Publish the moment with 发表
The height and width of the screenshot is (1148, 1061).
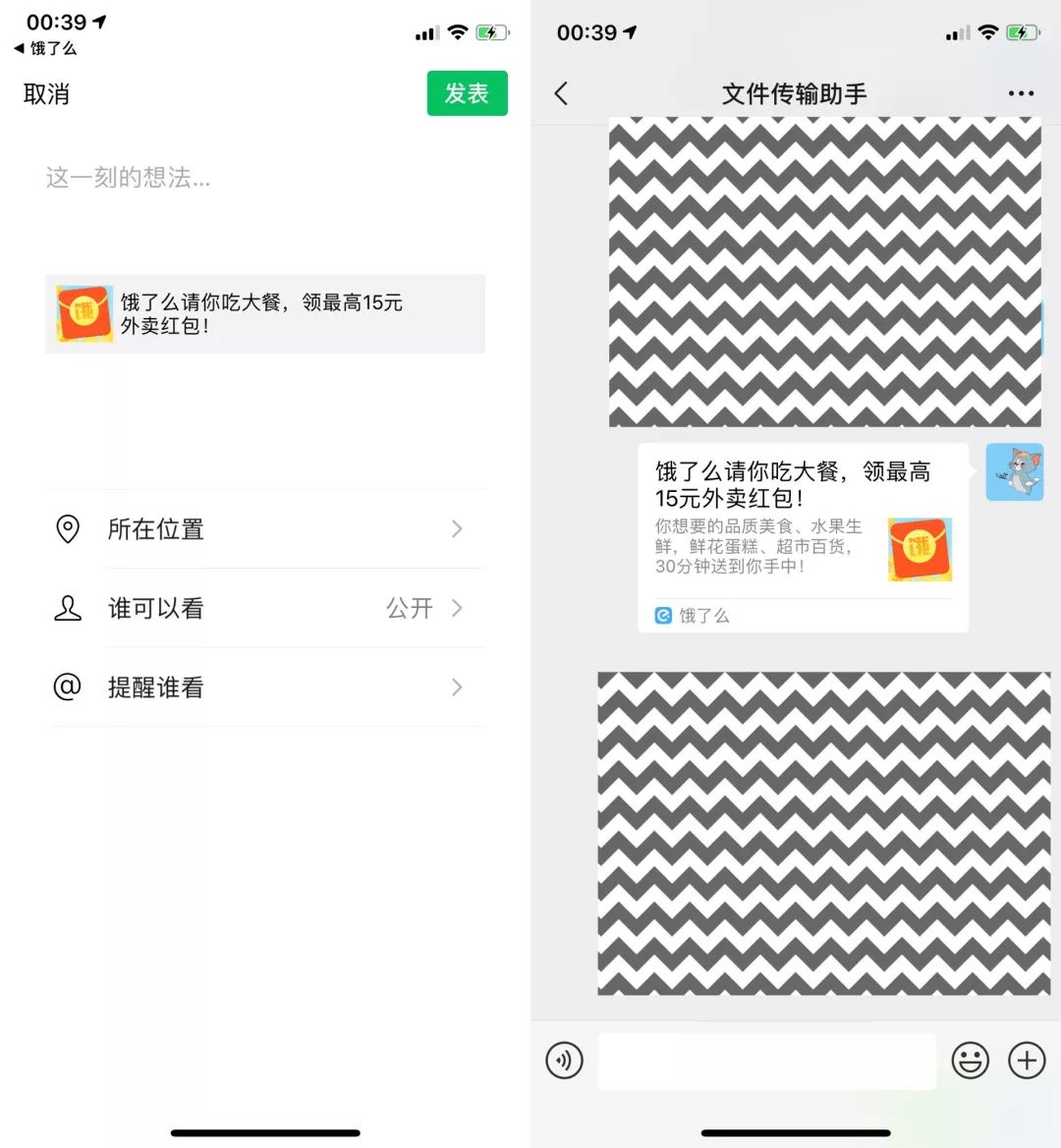coord(467,93)
